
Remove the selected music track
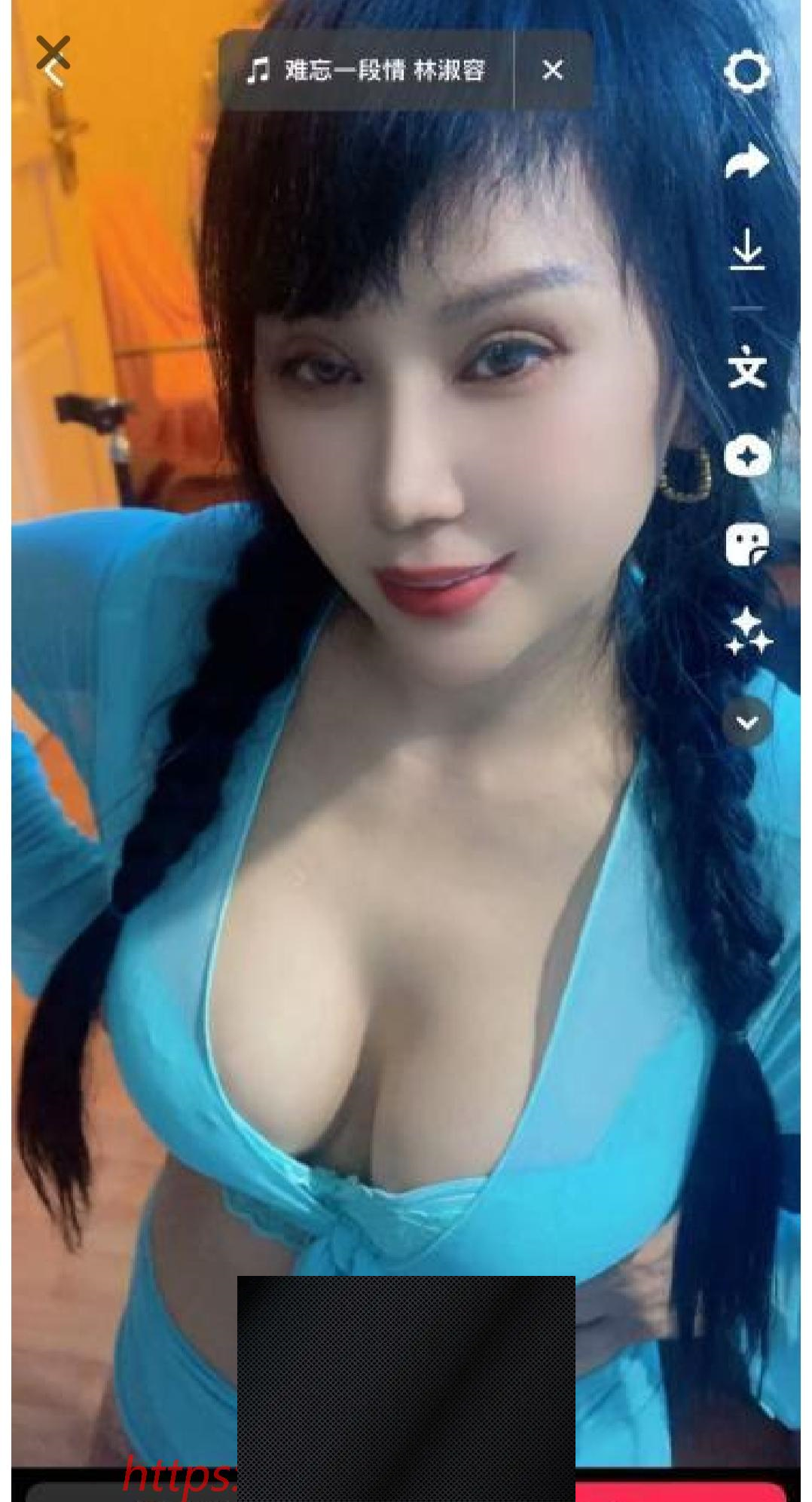[x=552, y=71]
